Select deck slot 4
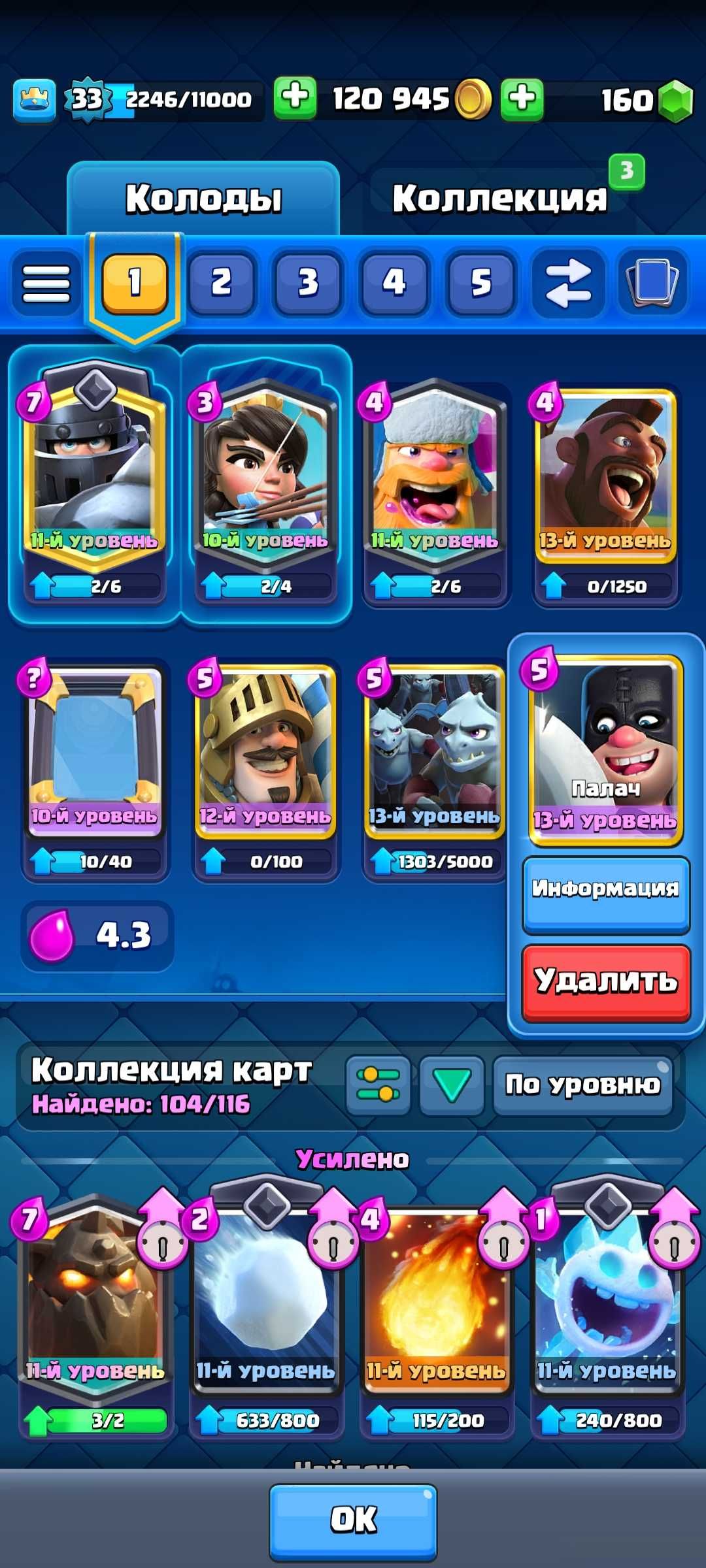This screenshot has width=706, height=1568. (x=394, y=284)
